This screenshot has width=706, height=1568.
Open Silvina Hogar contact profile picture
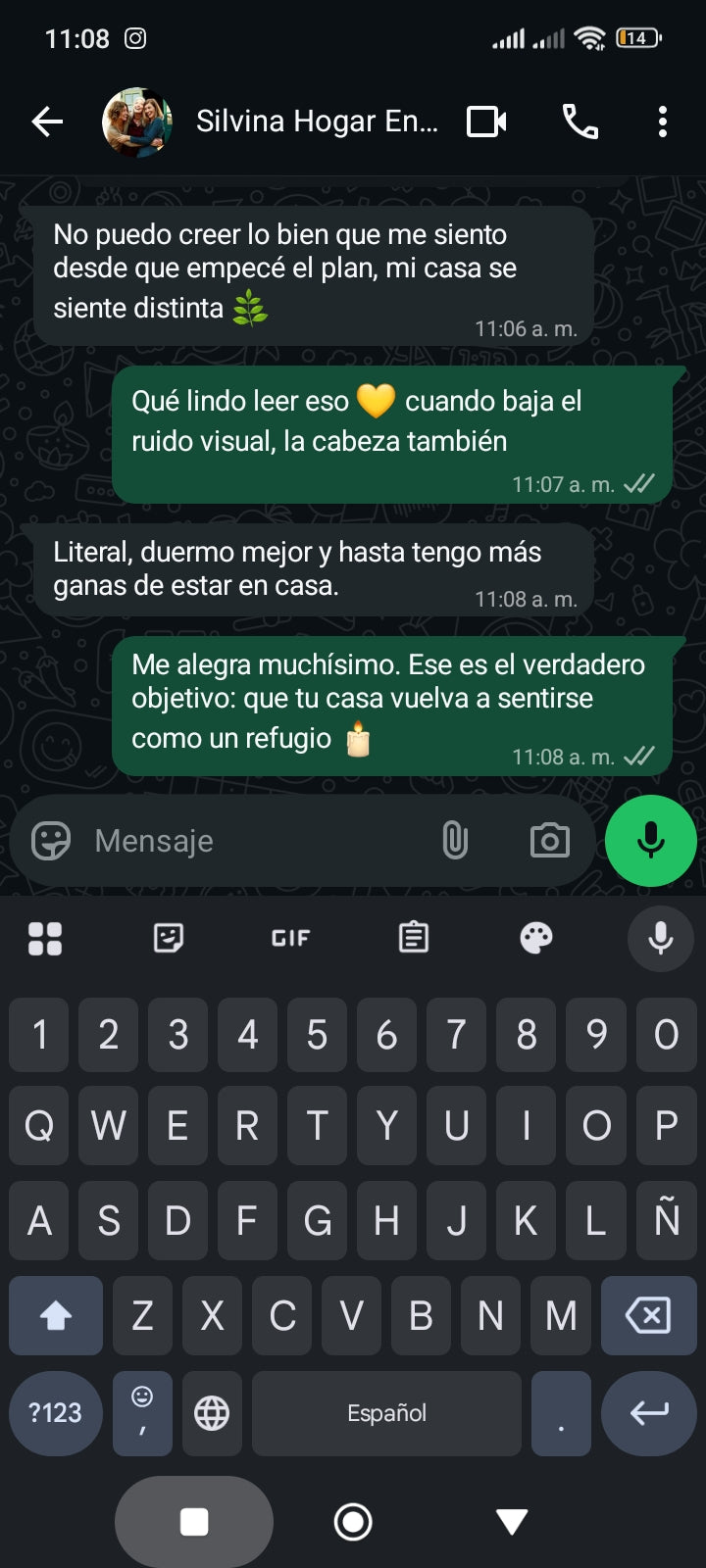tap(137, 122)
